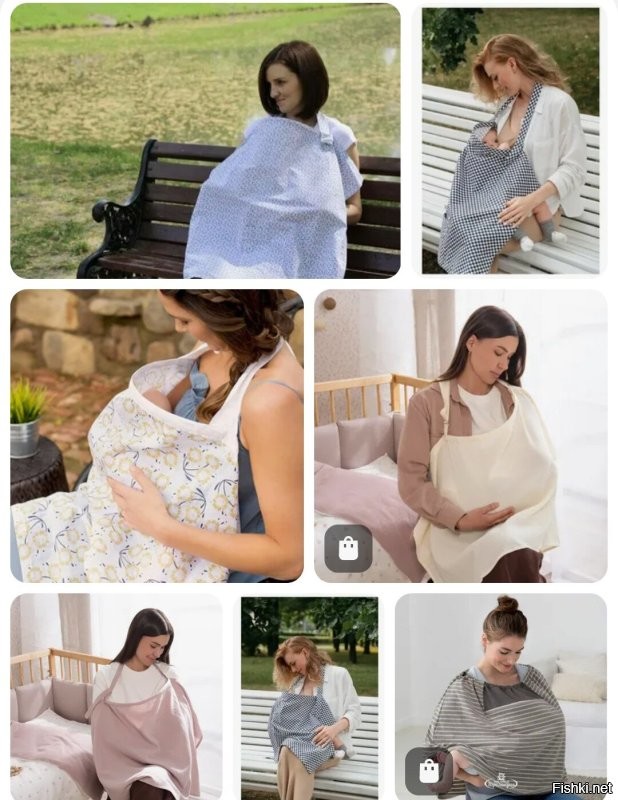Tap the shopping bag icon on cream apron photo
Screen dimensions: 618x800
(x=348, y=548)
